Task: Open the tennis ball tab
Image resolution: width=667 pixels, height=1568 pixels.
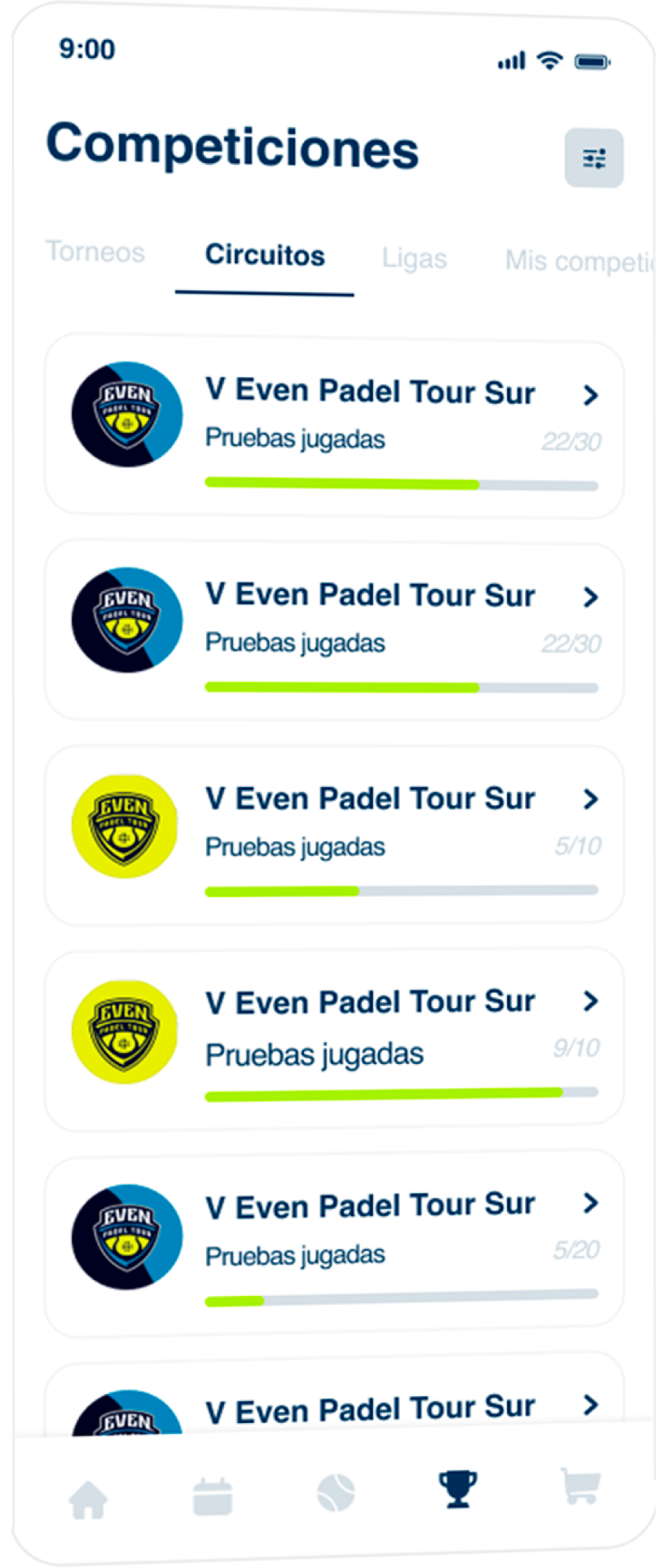Action: (x=335, y=1492)
